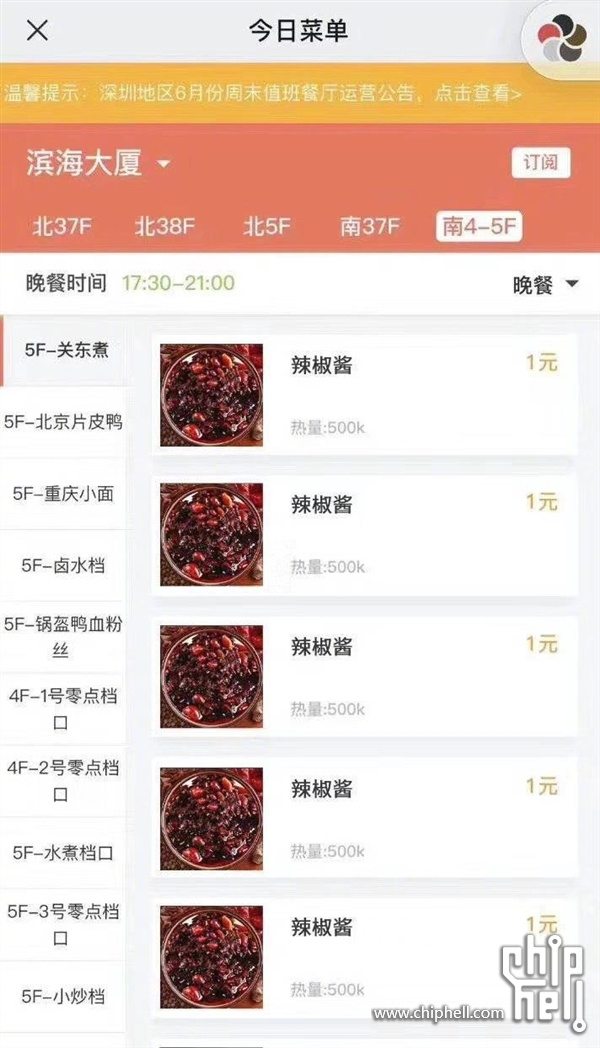
Task: Open the 5F-锅盔鸭血粉丝 stall
Action: pos(63,637)
